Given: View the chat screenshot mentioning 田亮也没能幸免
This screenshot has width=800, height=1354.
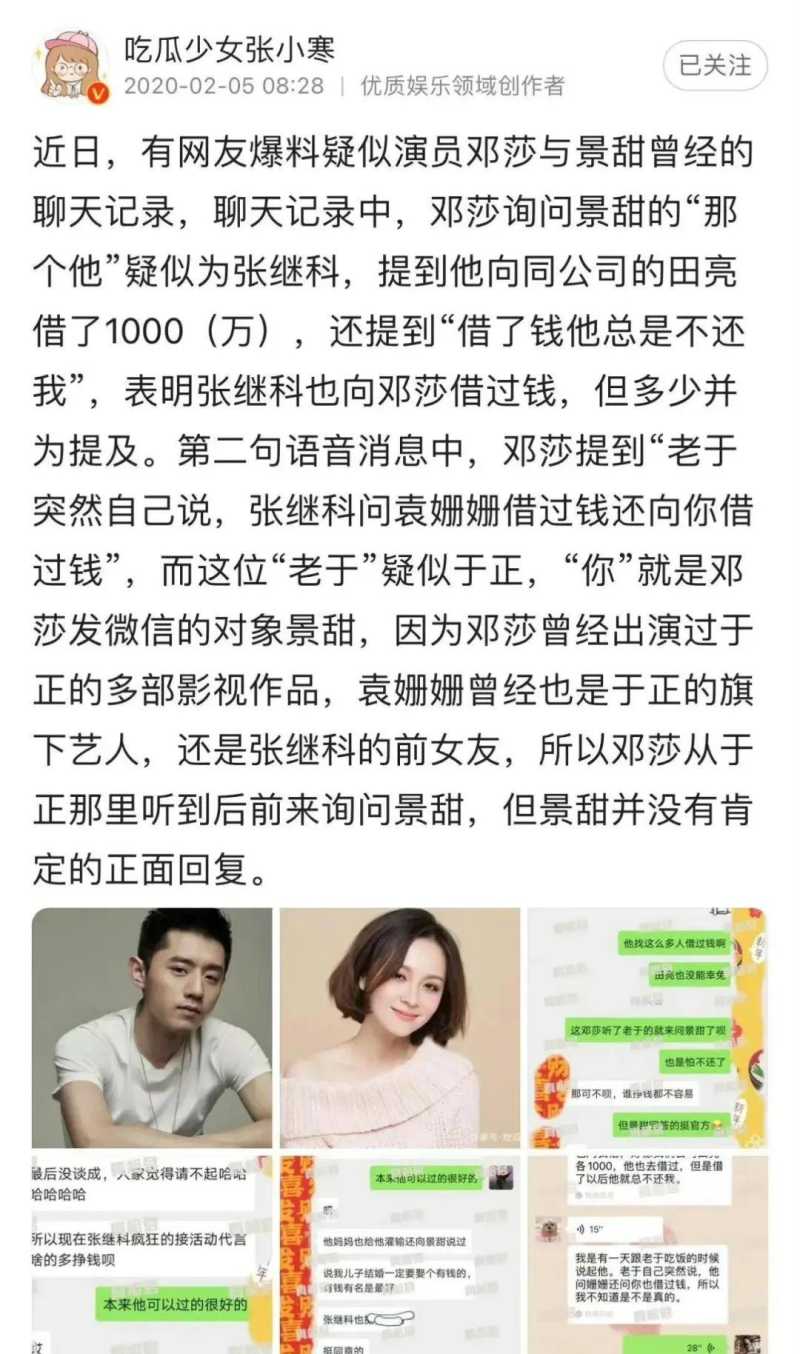Looking at the screenshot, I should (647, 1028).
